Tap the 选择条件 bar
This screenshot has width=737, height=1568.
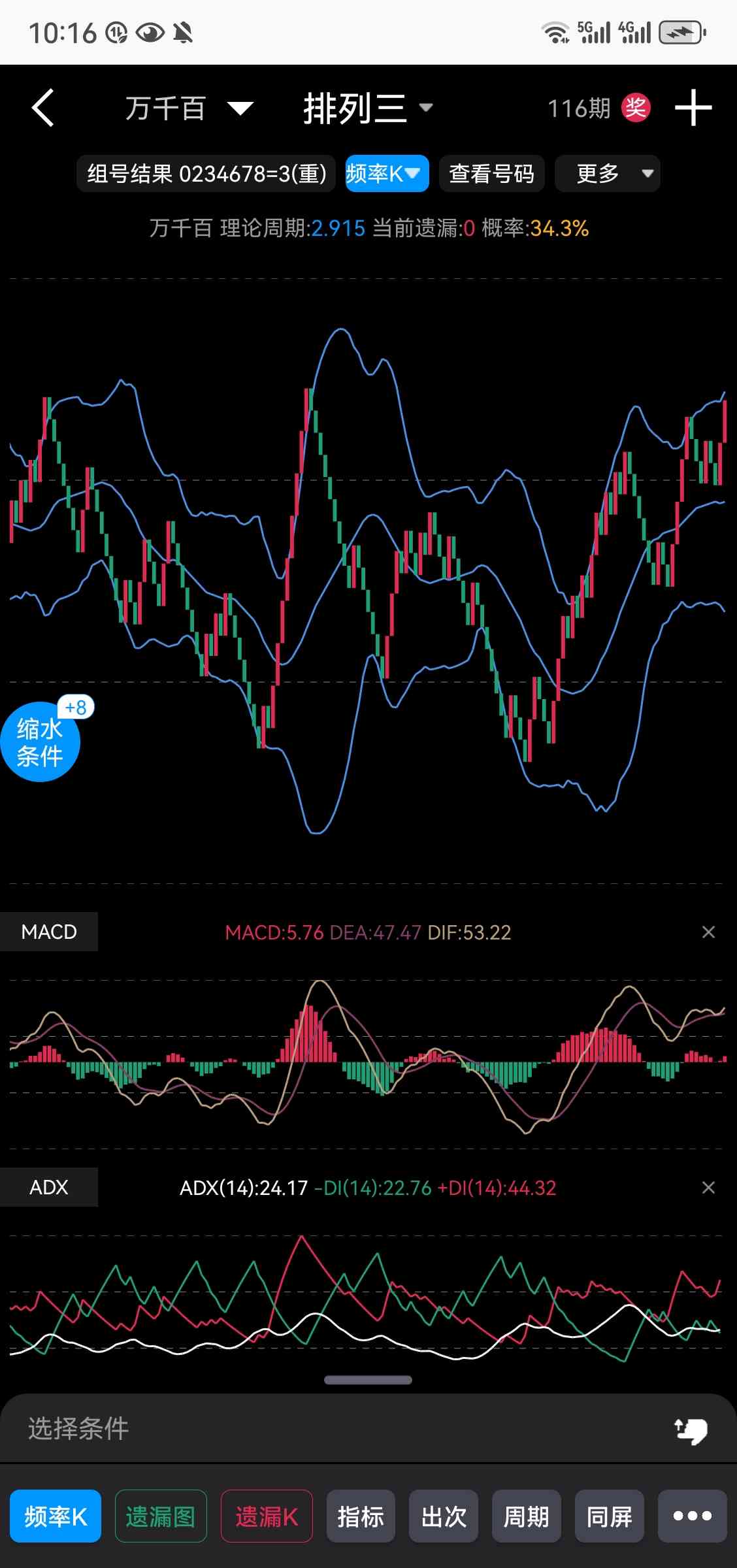tap(327, 1429)
